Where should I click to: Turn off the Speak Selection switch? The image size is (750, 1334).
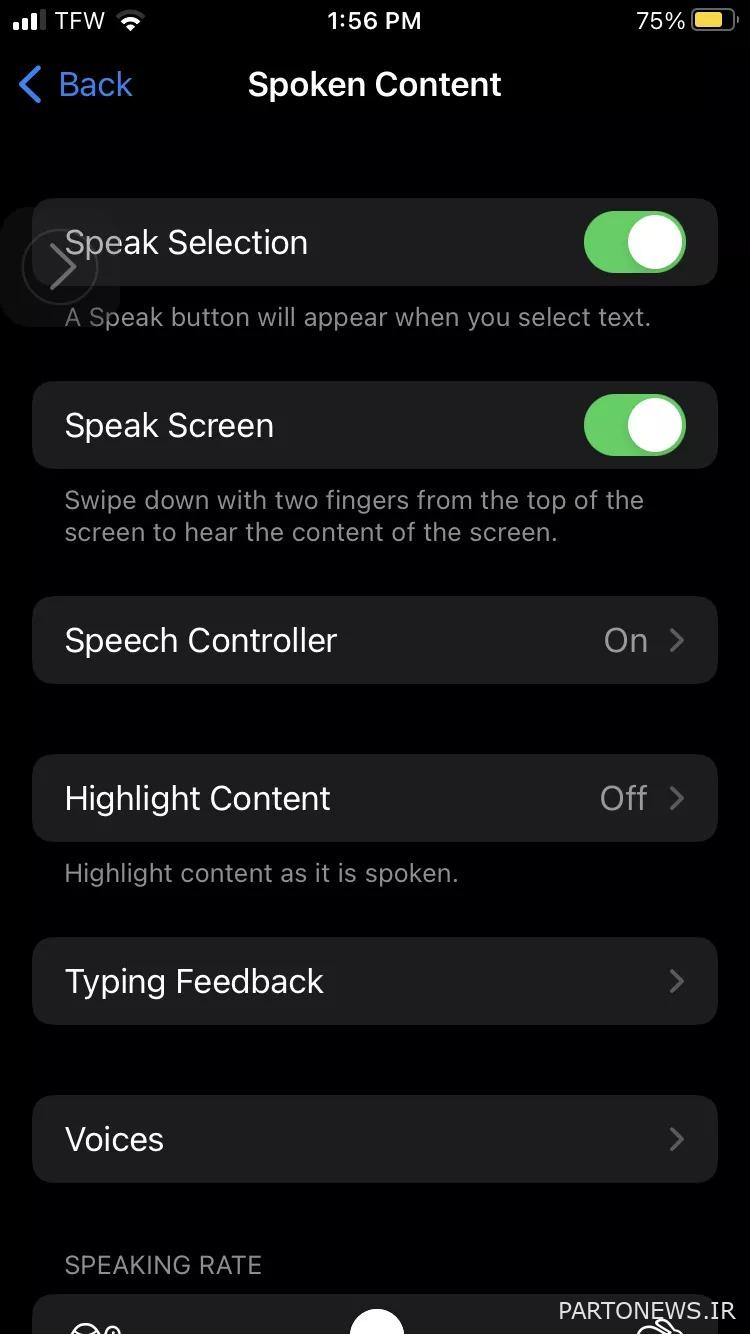(x=635, y=242)
